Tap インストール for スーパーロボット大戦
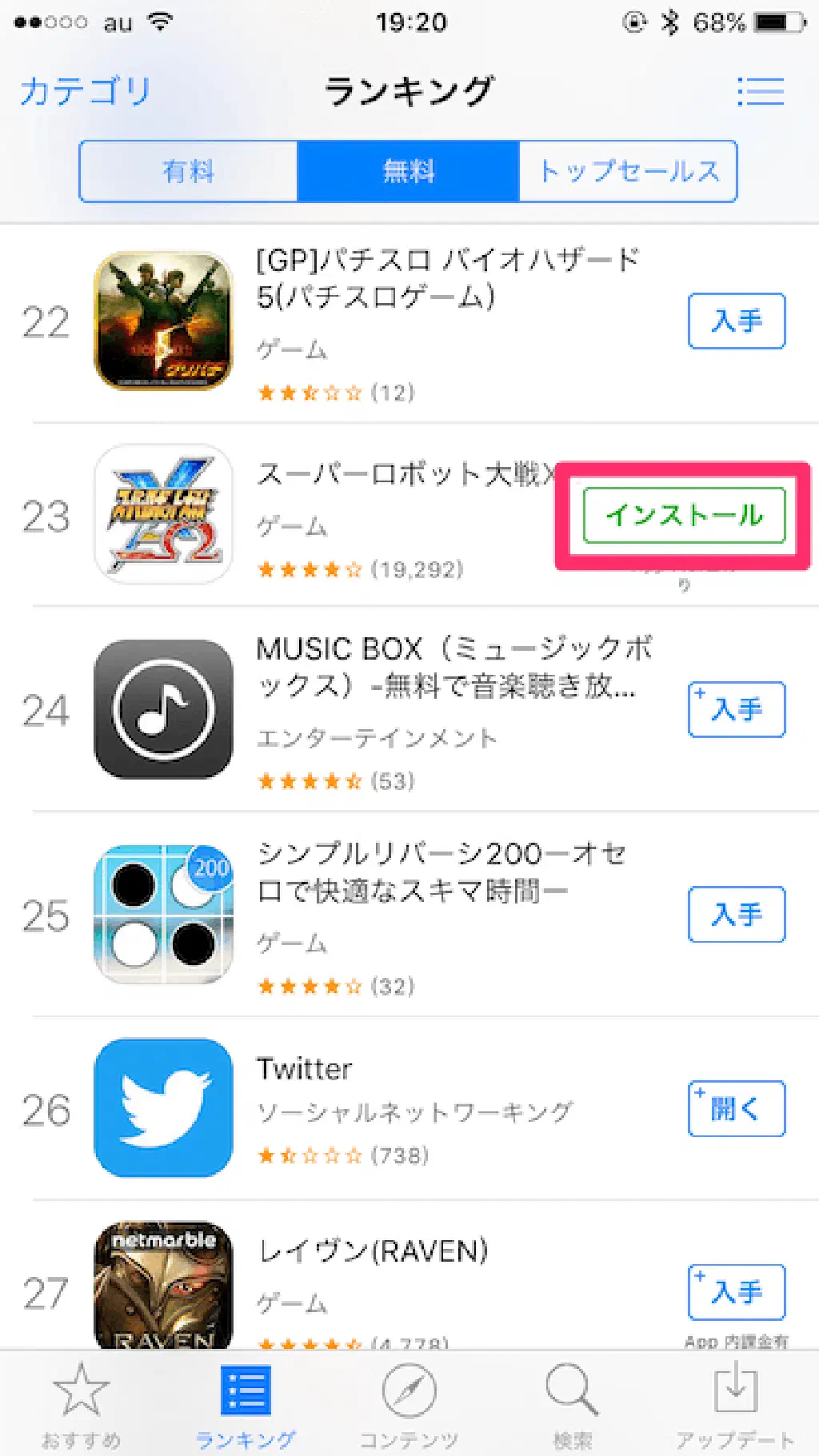This screenshot has height=1456, width=819. (685, 516)
